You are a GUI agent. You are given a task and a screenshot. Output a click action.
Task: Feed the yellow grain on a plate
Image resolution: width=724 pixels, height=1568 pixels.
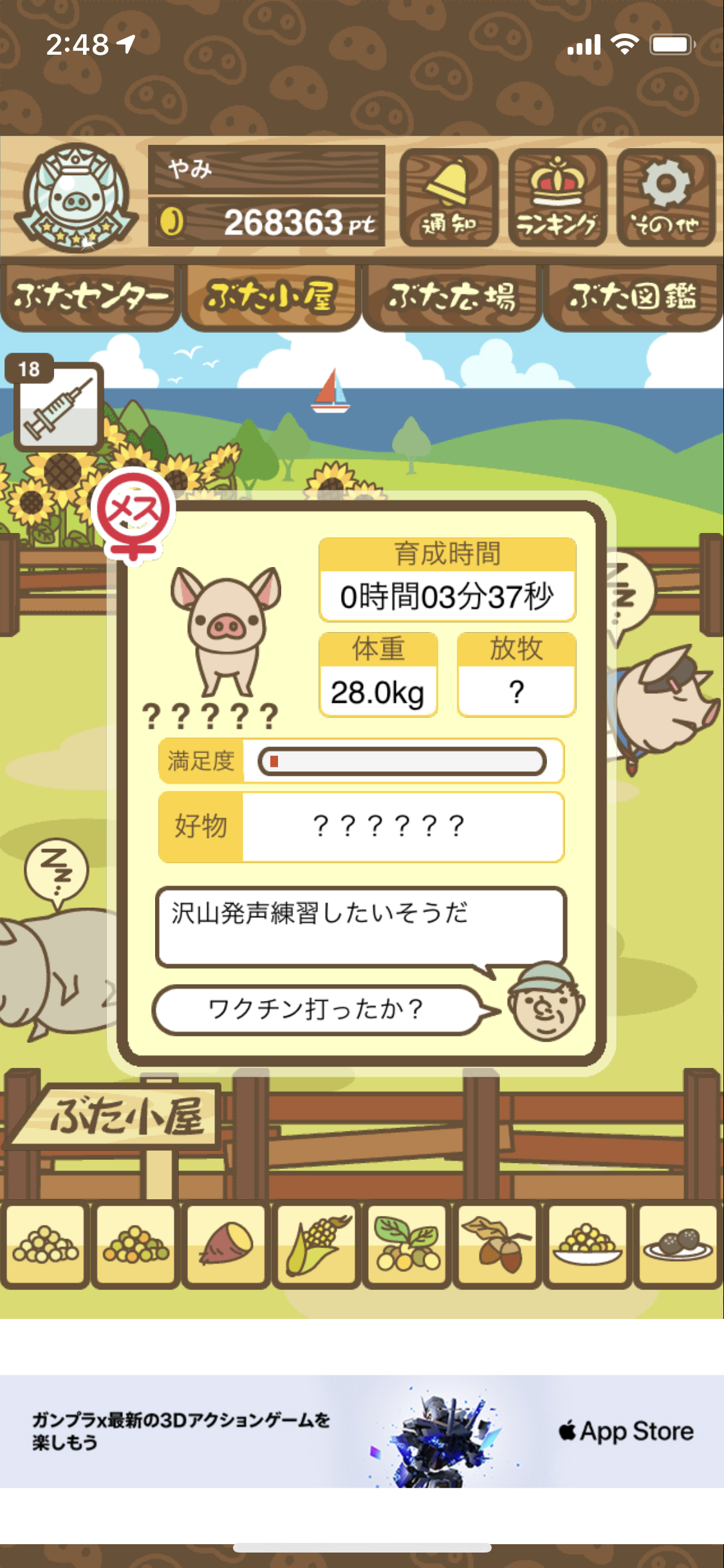click(588, 1245)
